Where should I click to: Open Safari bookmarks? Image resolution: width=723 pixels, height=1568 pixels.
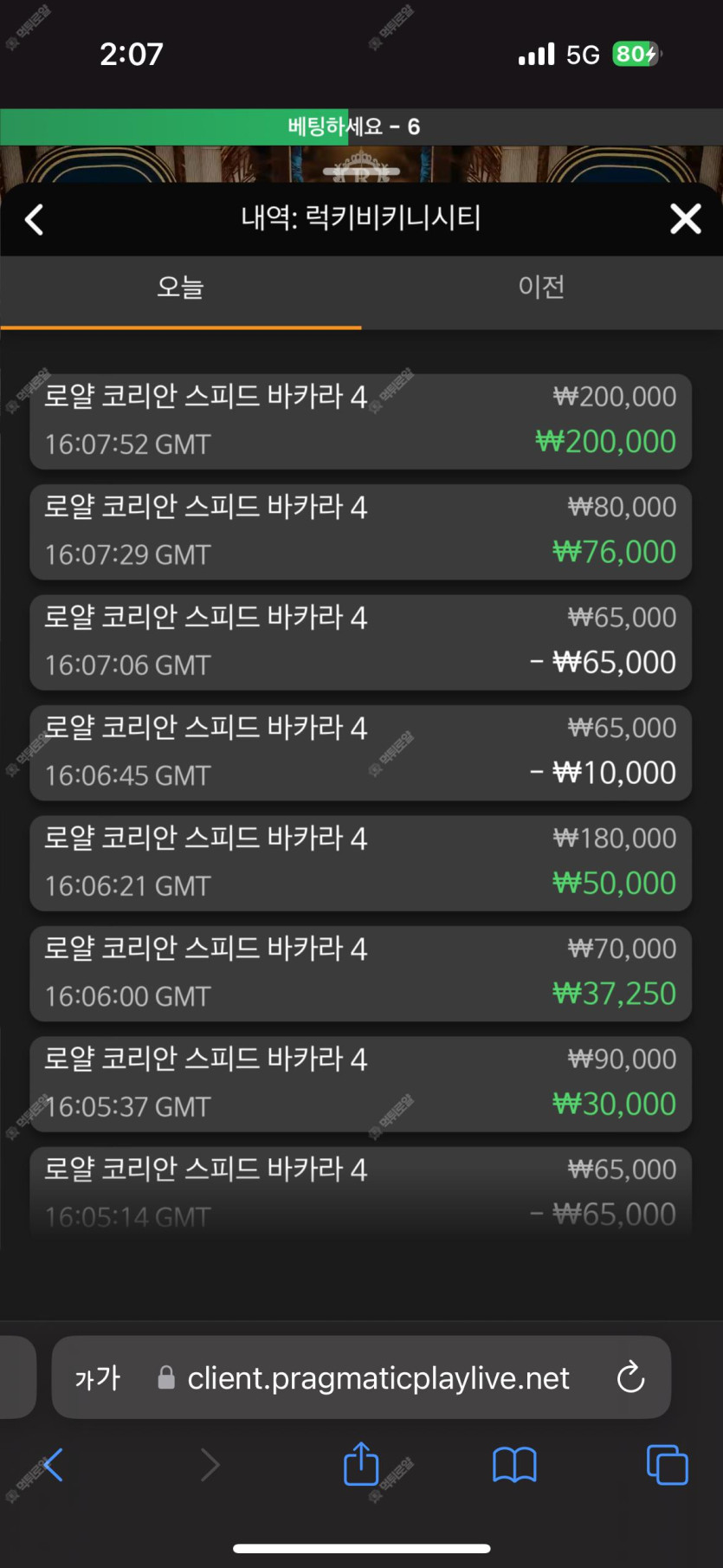pos(514,1466)
